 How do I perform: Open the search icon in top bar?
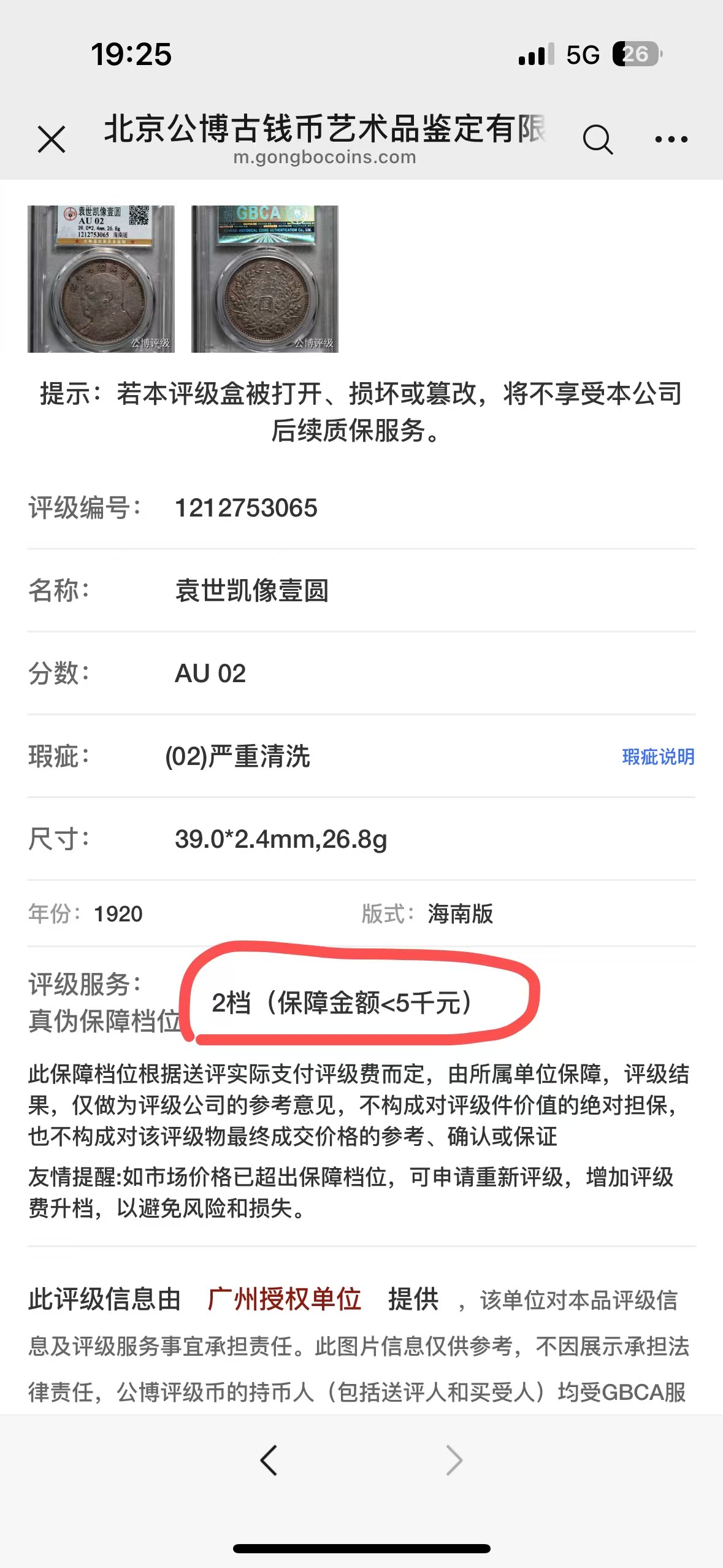click(x=598, y=139)
